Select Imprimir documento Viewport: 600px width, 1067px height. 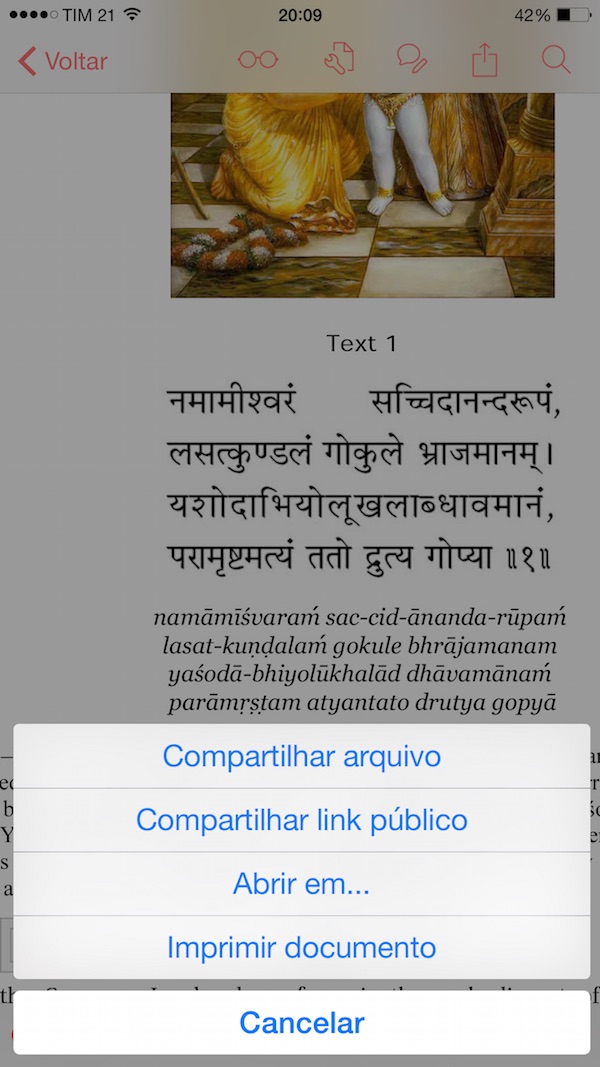tap(301, 947)
